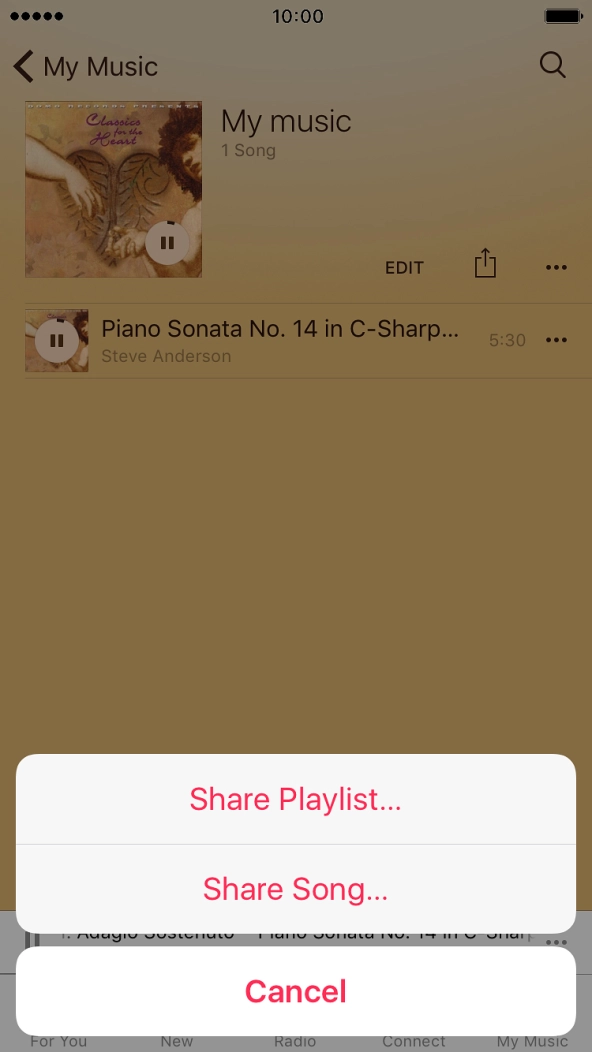Choose Share Playlist from the action sheet
This screenshot has width=592, height=1052.
[x=295, y=799]
